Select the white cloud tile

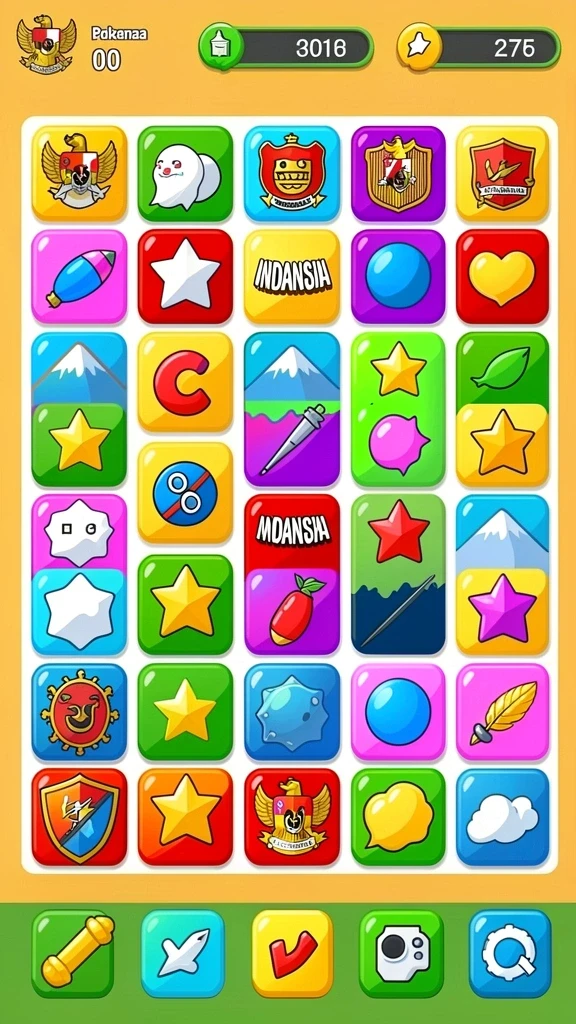click(502, 817)
